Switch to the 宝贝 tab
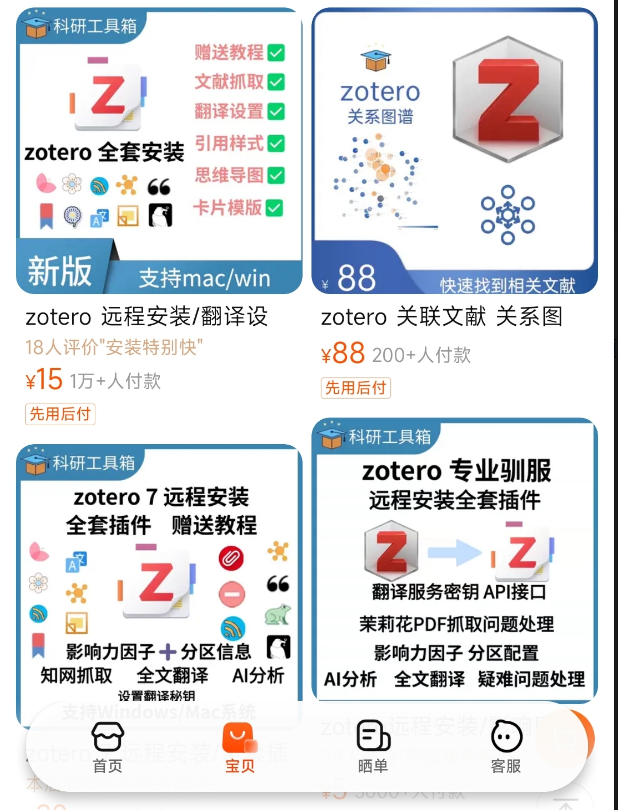The image size is (618, 810). (x=239, y=747)
